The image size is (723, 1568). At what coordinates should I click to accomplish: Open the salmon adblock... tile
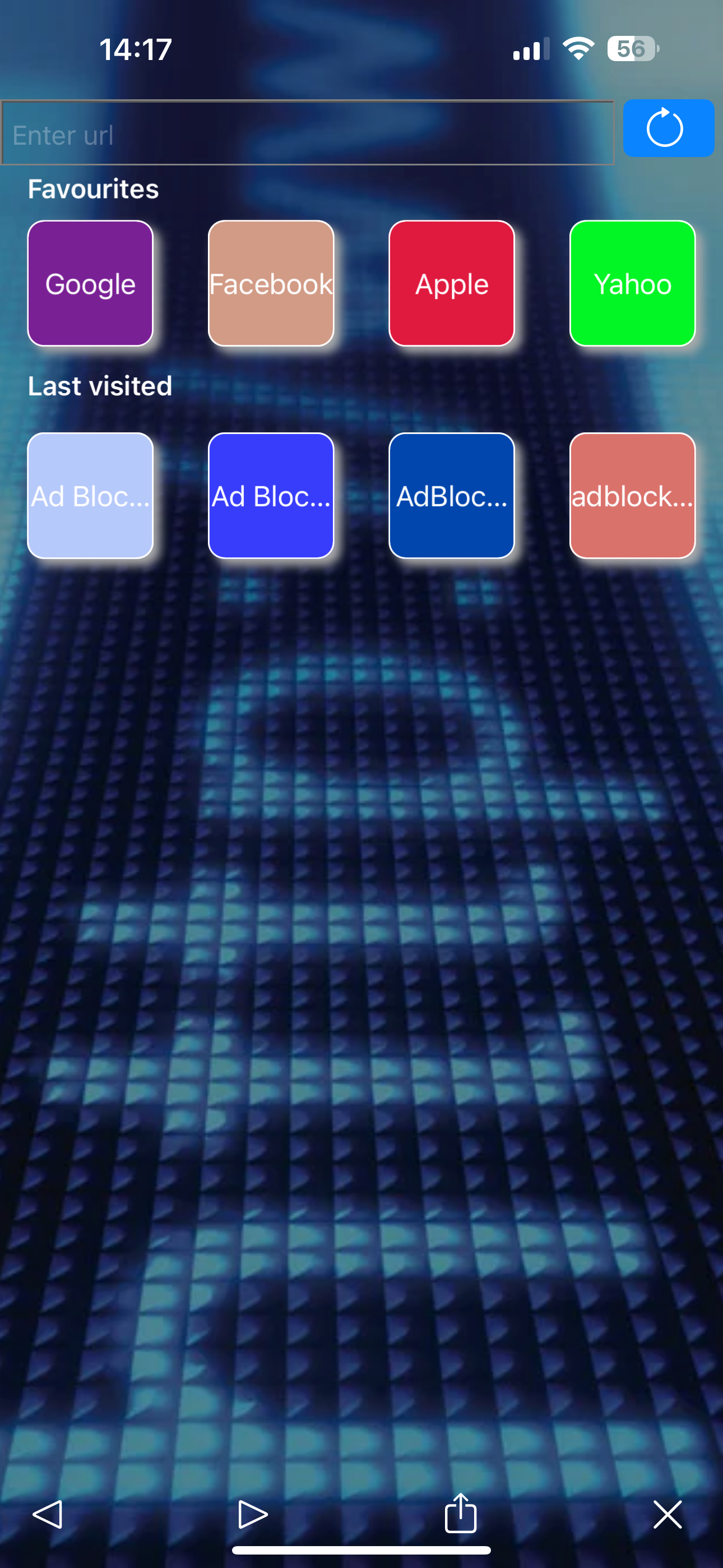point(632,496)
